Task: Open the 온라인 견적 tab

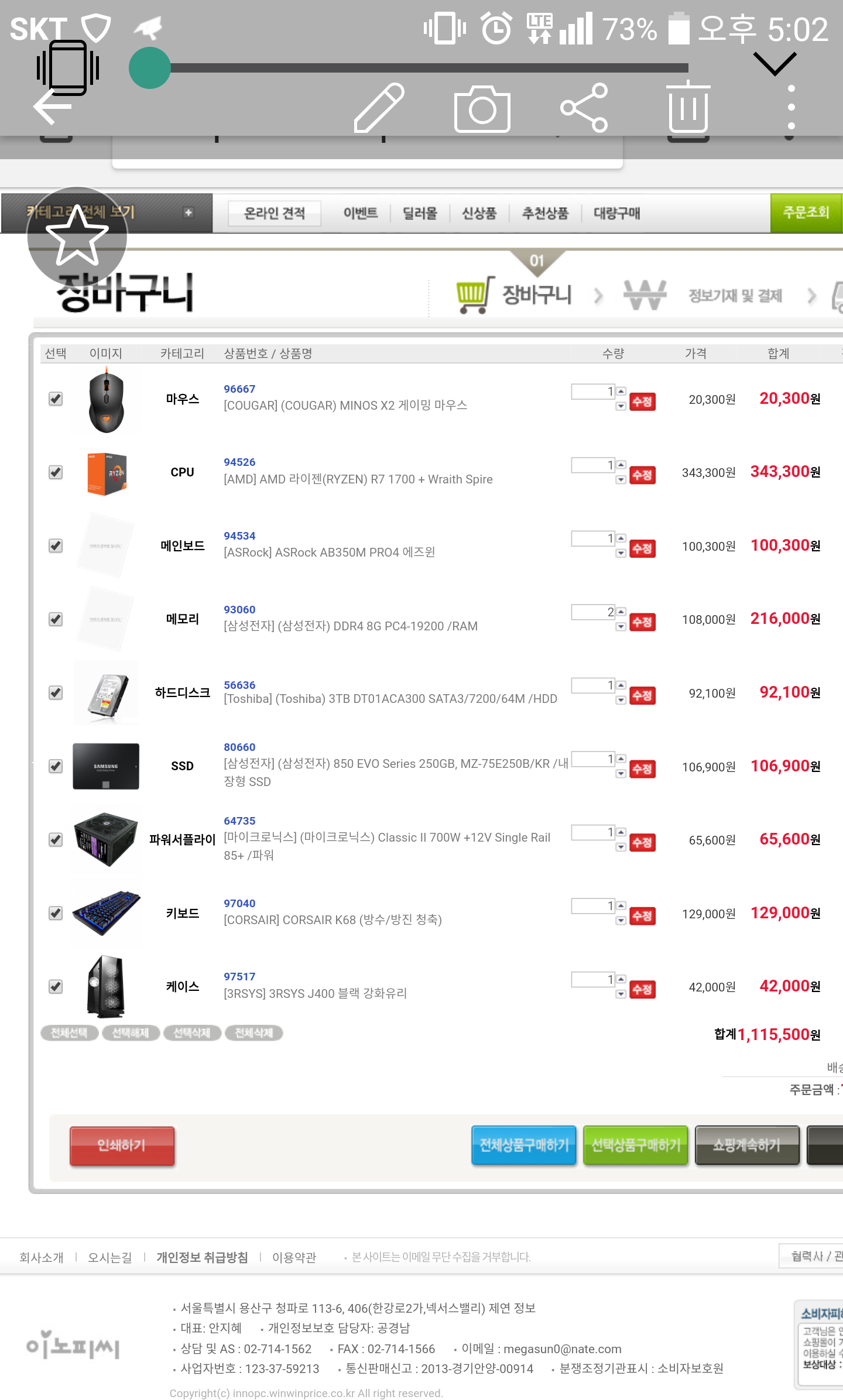Action: [274, 213]
